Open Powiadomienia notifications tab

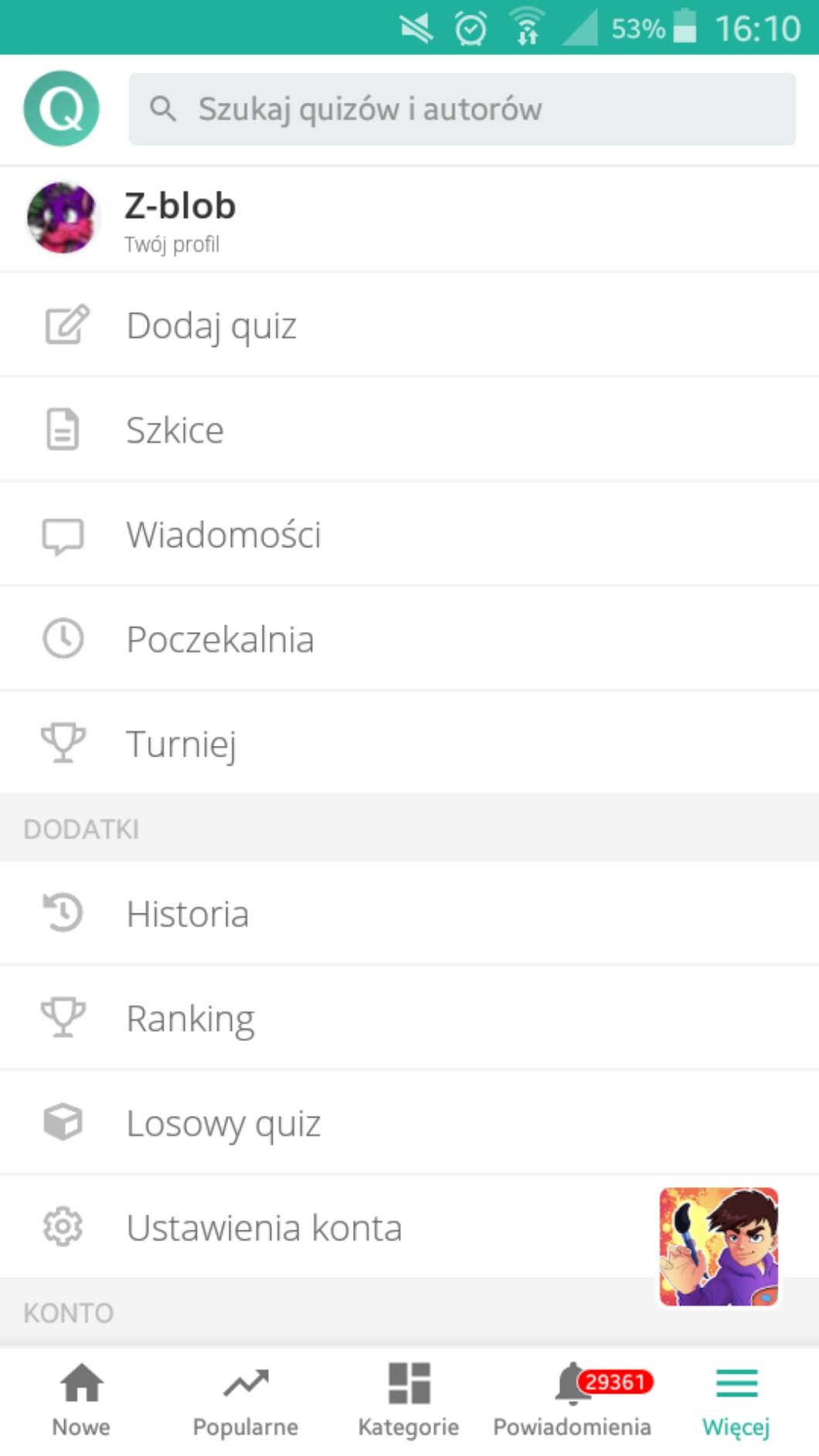click(573, 1400)
